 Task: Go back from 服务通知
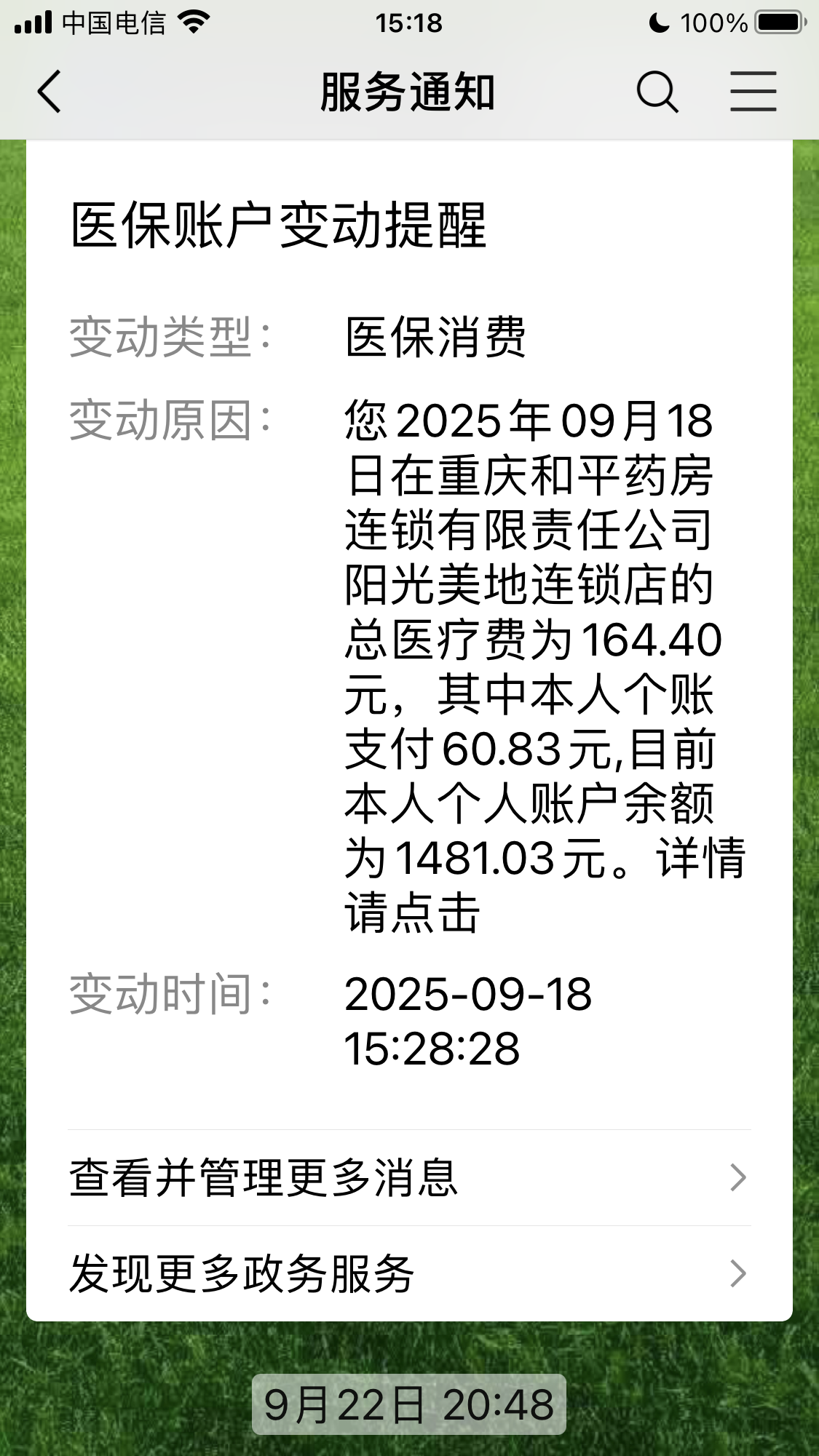[x=50, y=92]
